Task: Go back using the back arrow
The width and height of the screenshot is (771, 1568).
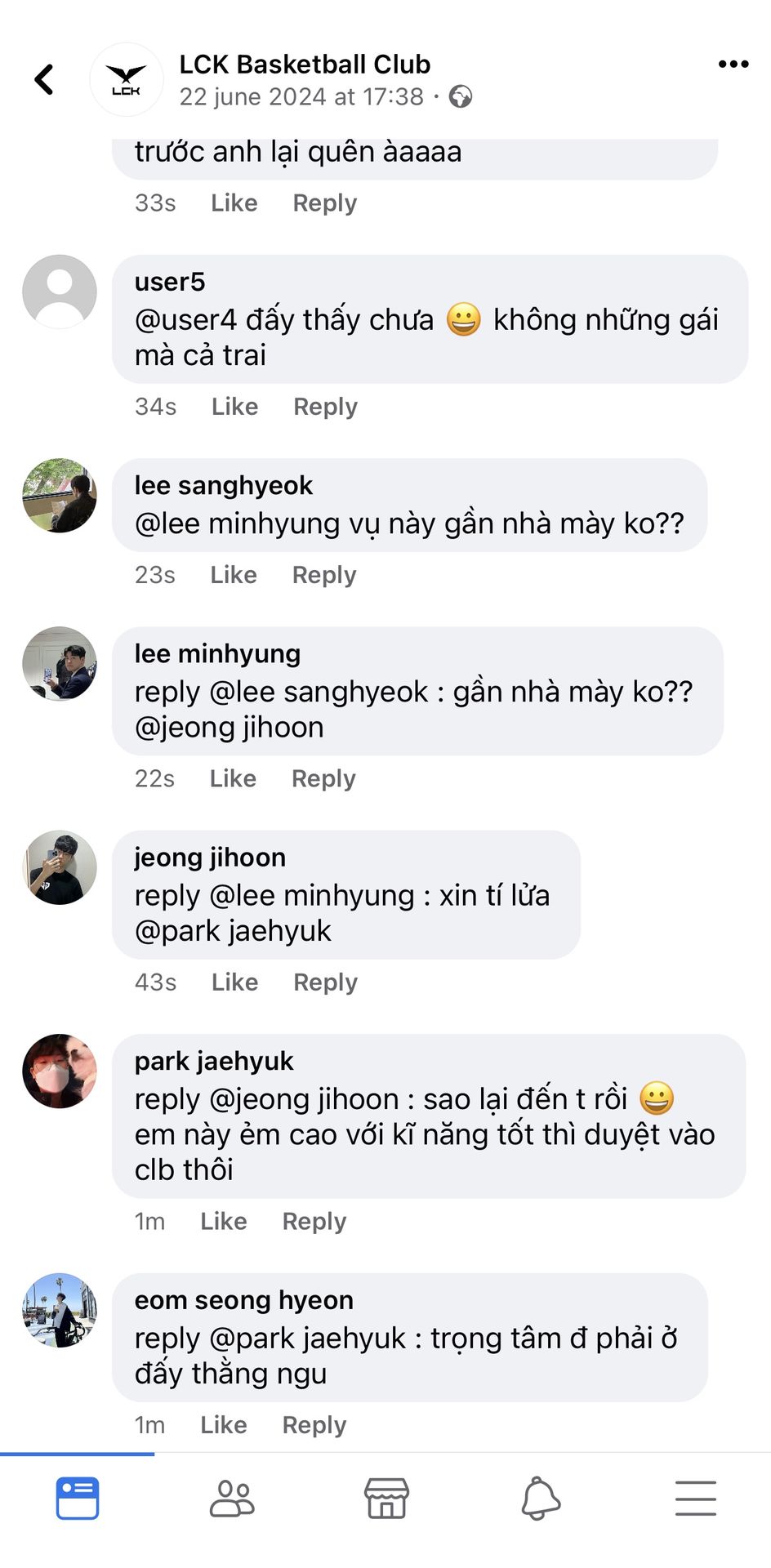Action: [44, 80]
